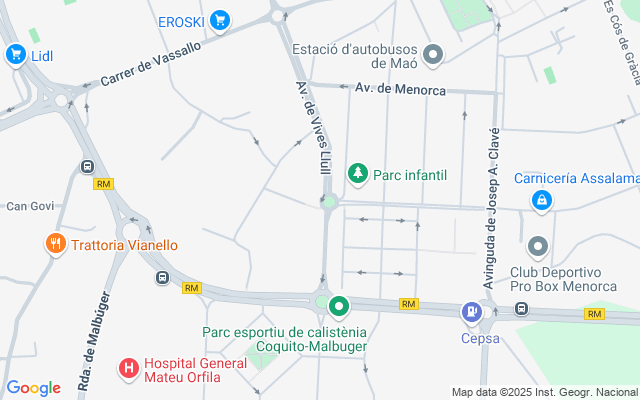Open the EROSKI supermarket marker

point(221,20)
